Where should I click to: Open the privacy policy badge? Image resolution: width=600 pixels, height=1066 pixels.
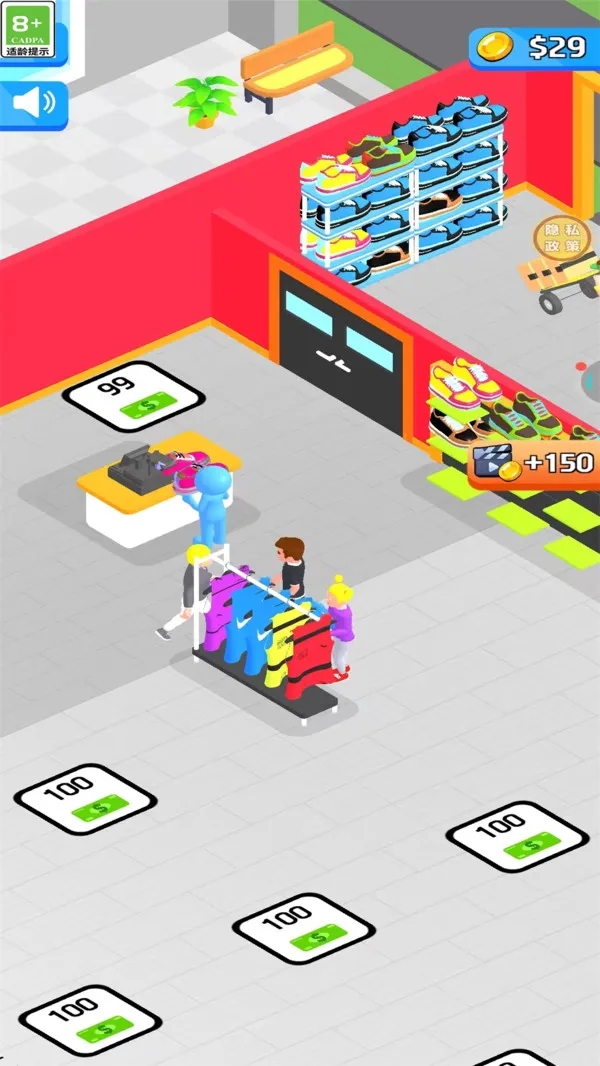coord(562,238)
